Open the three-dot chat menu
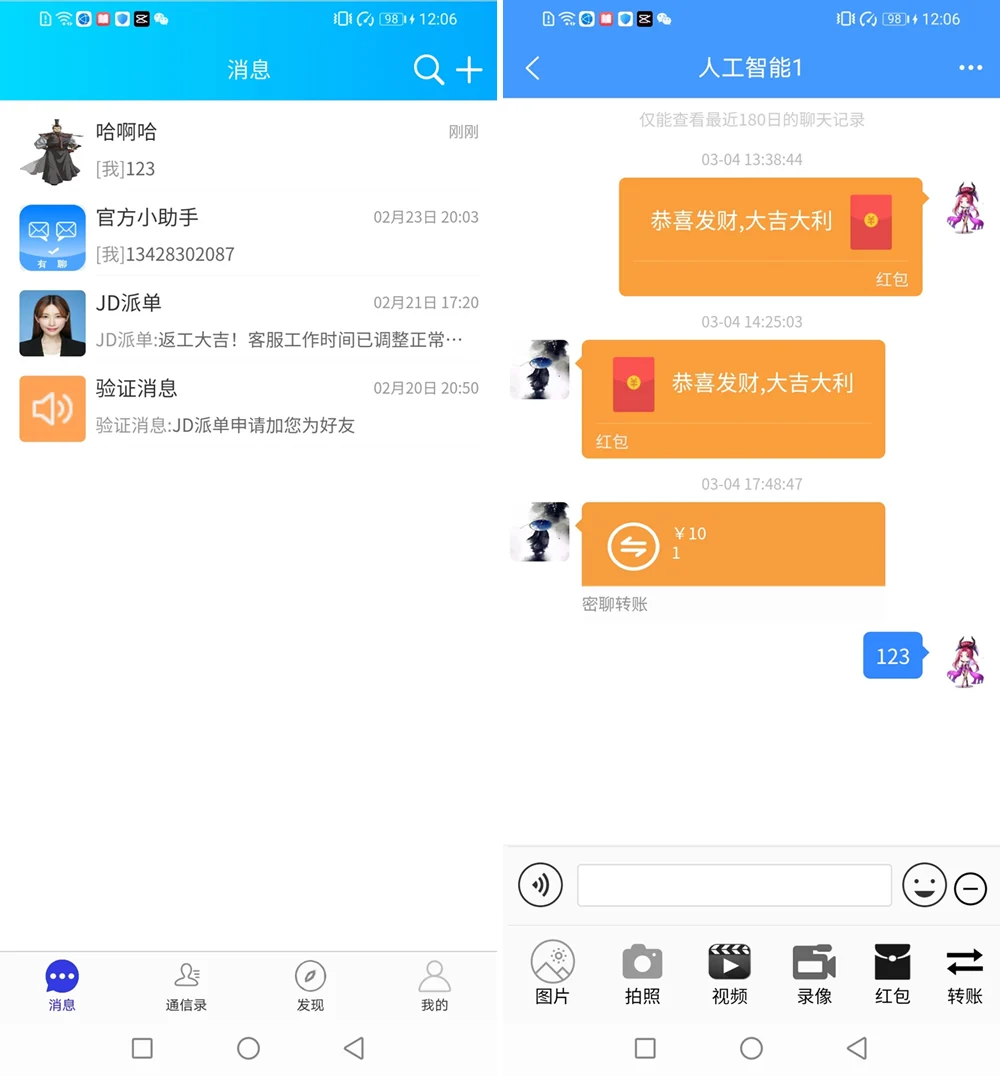 [x=970, y=68]
